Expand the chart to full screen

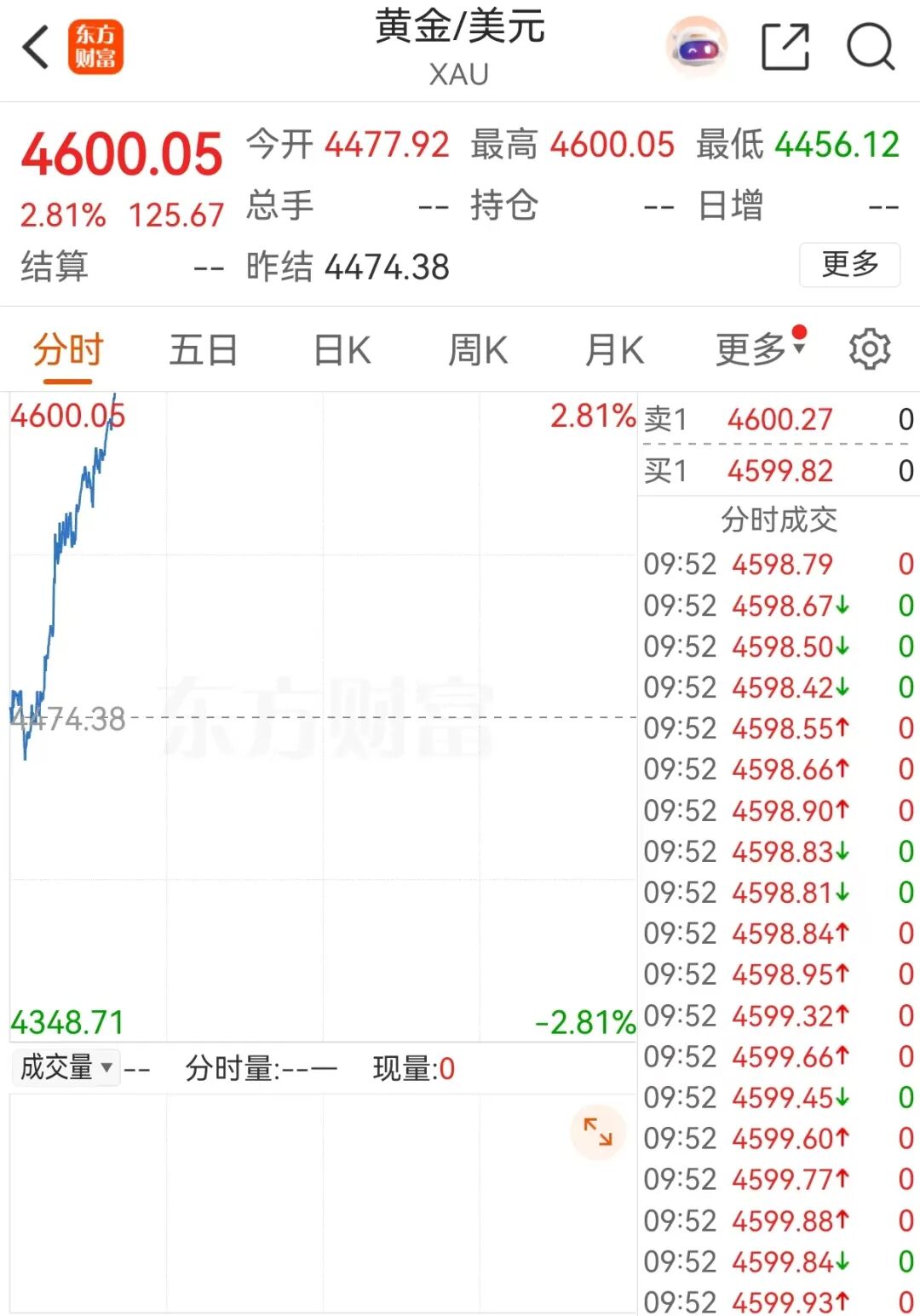(597, 1132)
